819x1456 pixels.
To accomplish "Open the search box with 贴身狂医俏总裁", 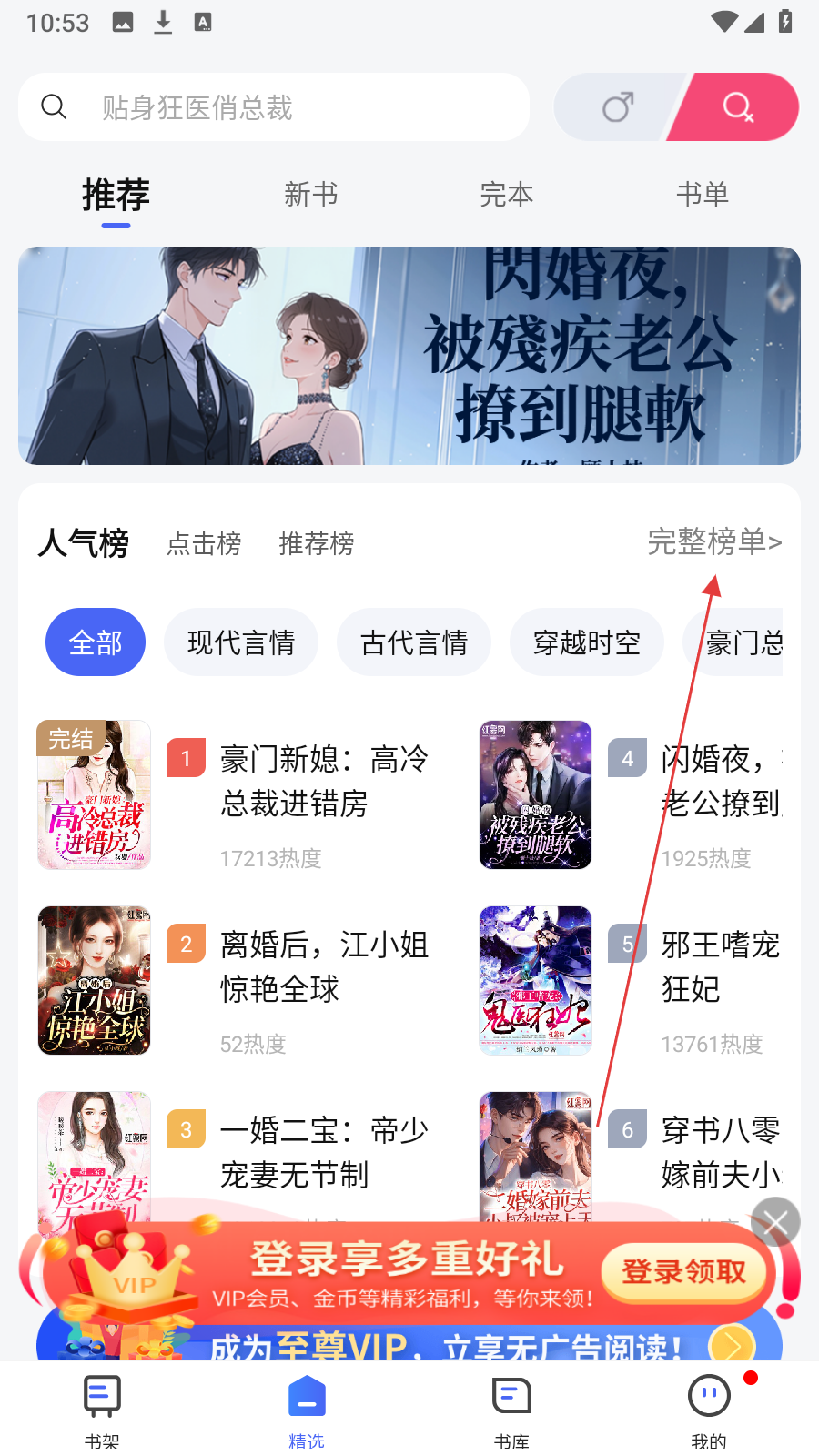I will point(273,107).
